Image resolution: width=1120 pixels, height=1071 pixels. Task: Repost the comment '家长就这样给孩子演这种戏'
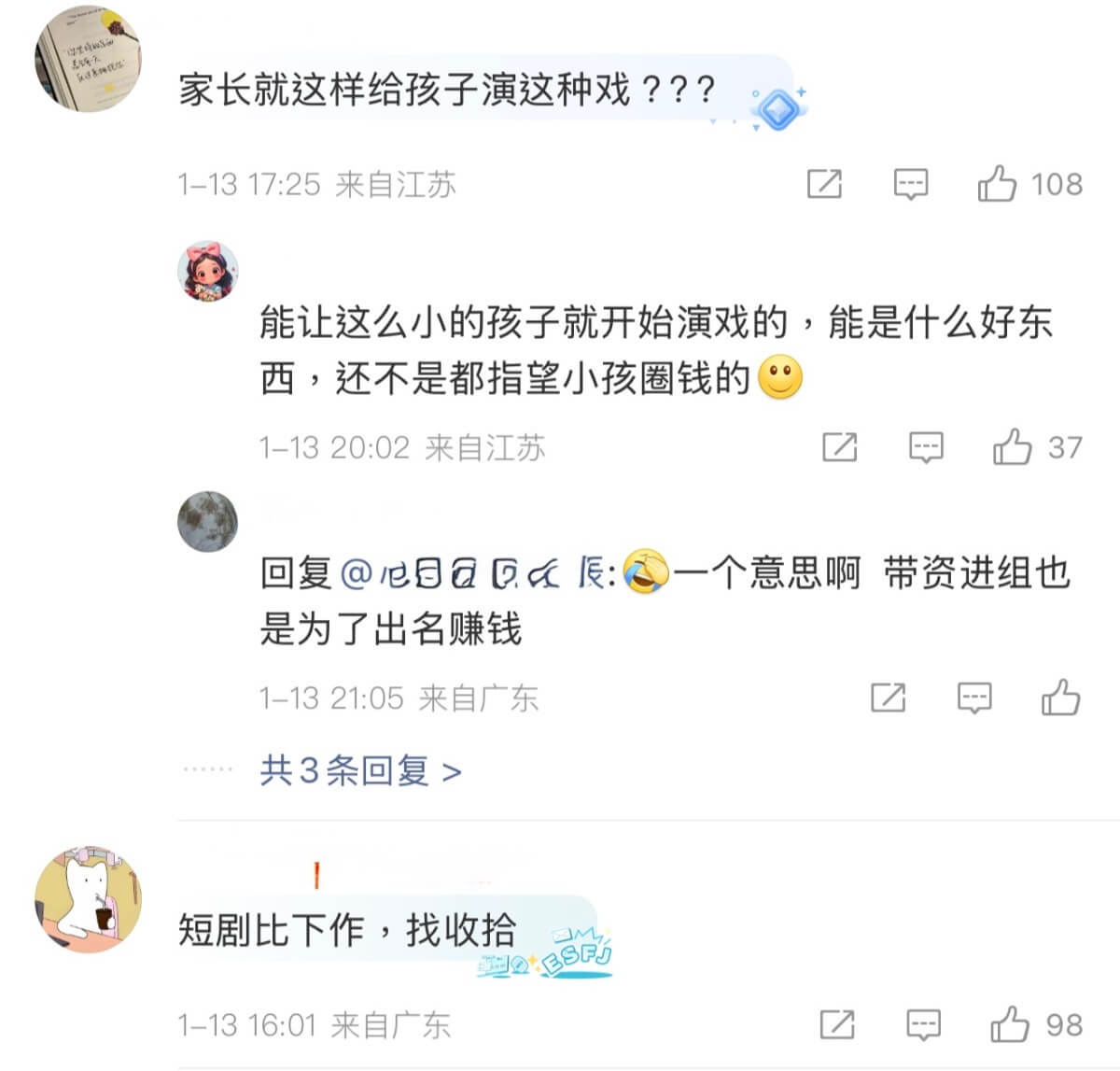[x=824, y=184]
